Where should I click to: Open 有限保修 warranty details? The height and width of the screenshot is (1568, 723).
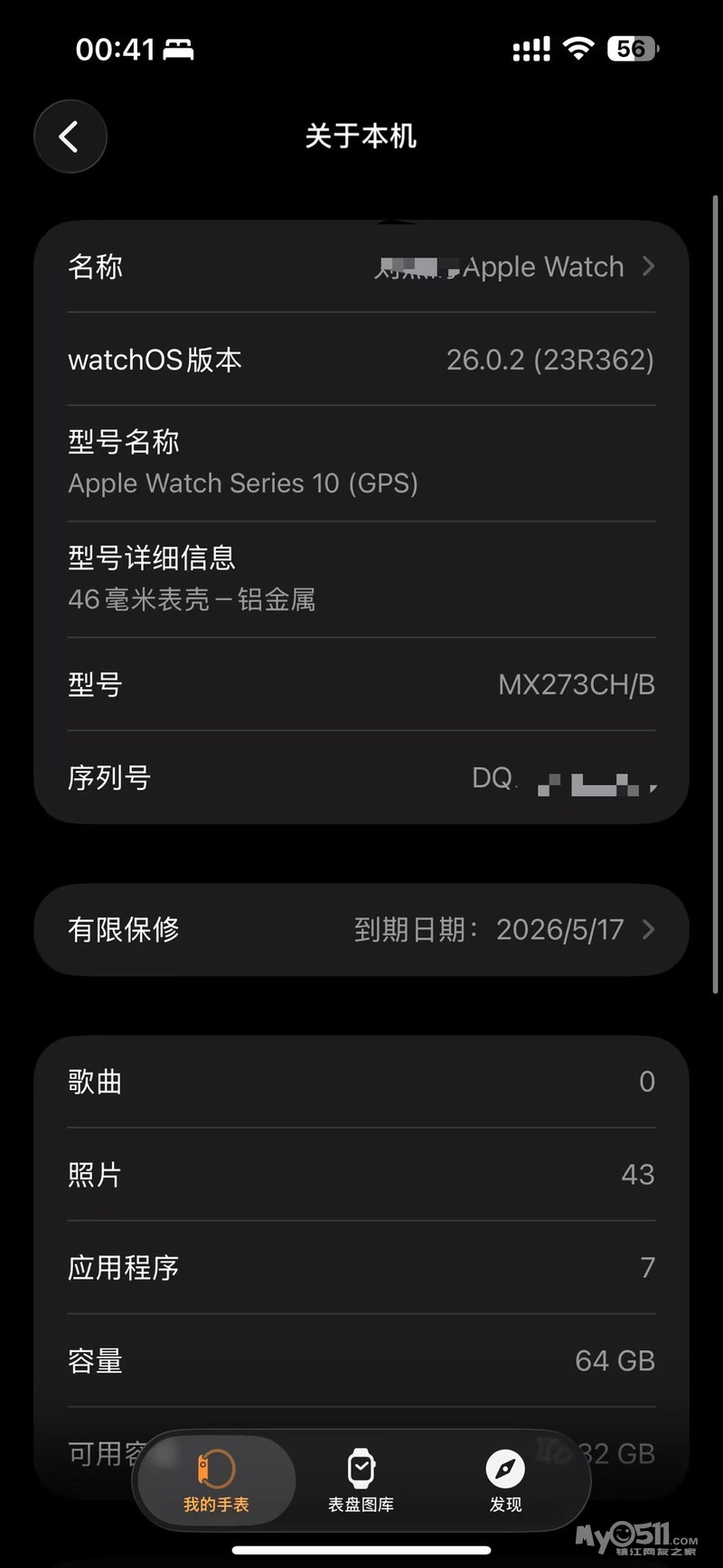pos(361,930)
